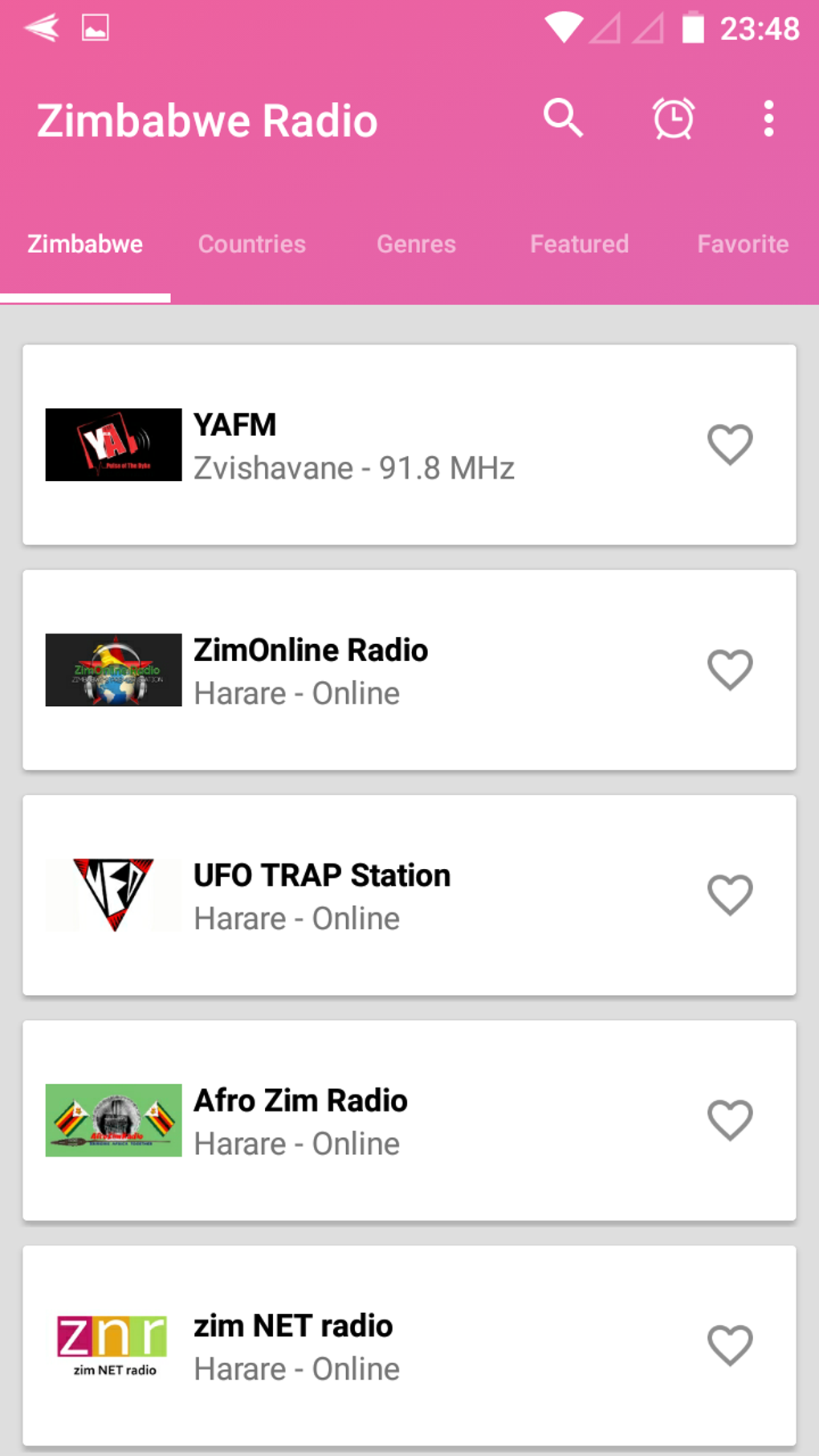Tap the heart on zim NET radio
819x1456 pixels.
(730, 1346)
